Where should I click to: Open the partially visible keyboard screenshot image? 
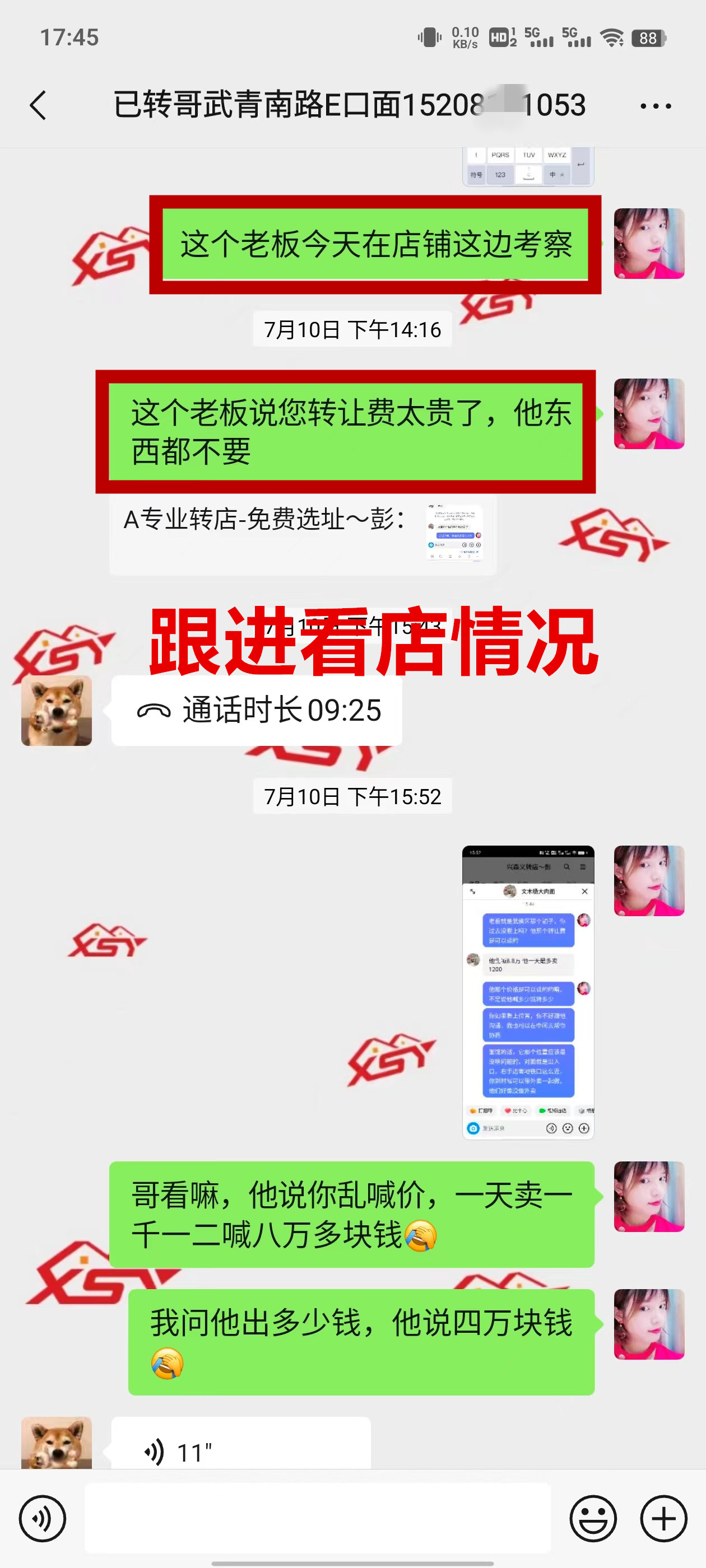coord(527,167)
